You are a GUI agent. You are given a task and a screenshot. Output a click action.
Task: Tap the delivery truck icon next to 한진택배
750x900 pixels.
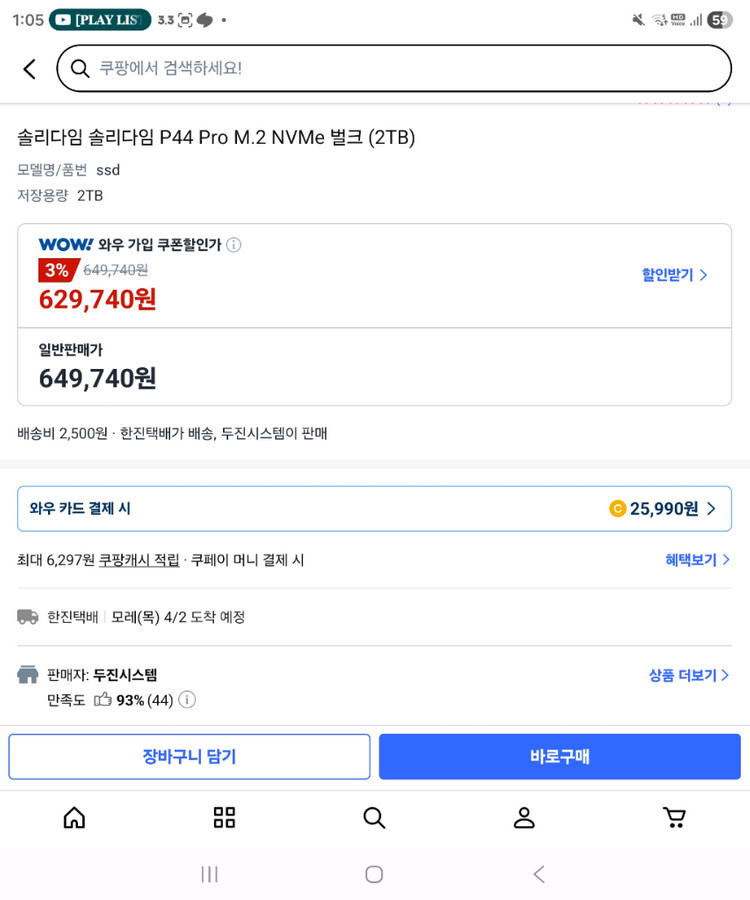pyautogui.click(x=28, y=618)
